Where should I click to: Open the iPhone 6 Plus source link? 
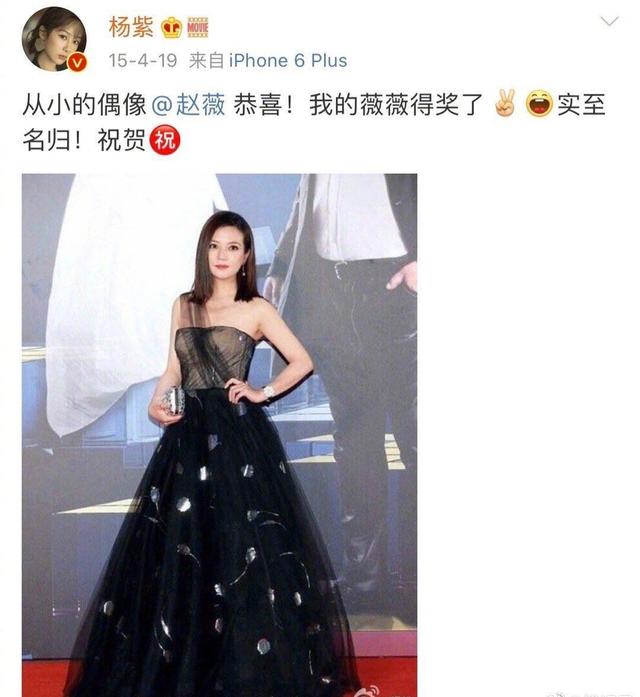coord(288,61)
